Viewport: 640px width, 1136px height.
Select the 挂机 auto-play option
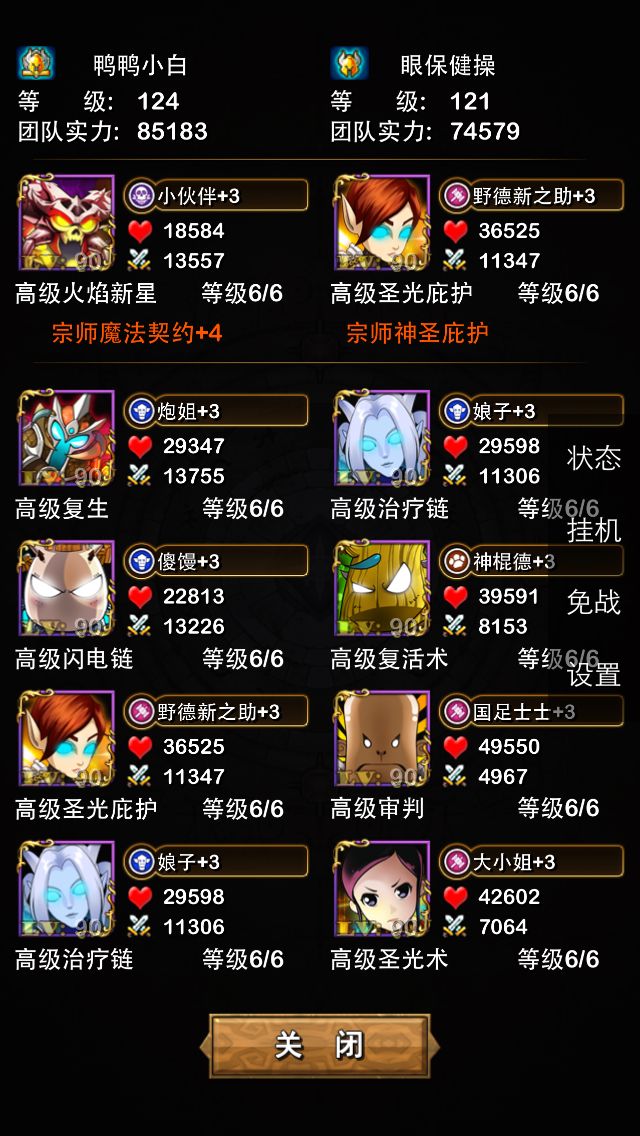[594, 530]
